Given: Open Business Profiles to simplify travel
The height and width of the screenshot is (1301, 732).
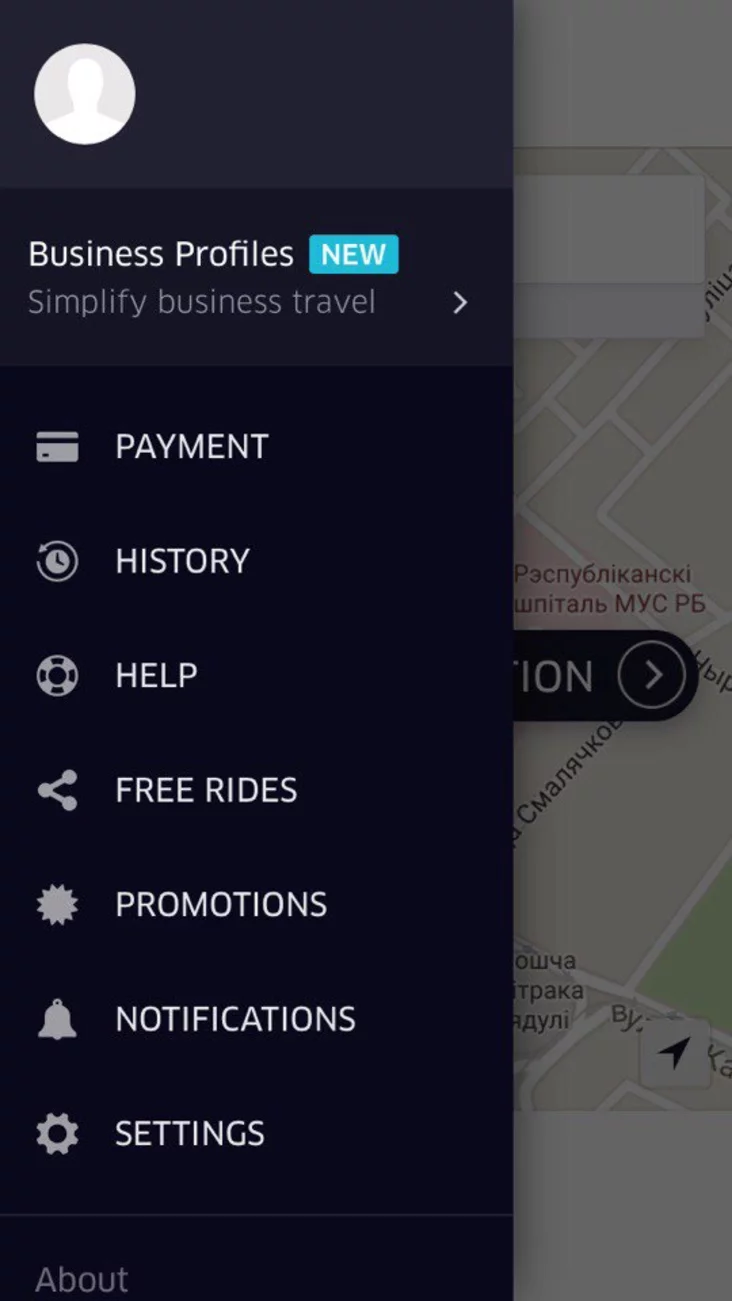Looking at the screenshot, I should click(x=250, y=277).
